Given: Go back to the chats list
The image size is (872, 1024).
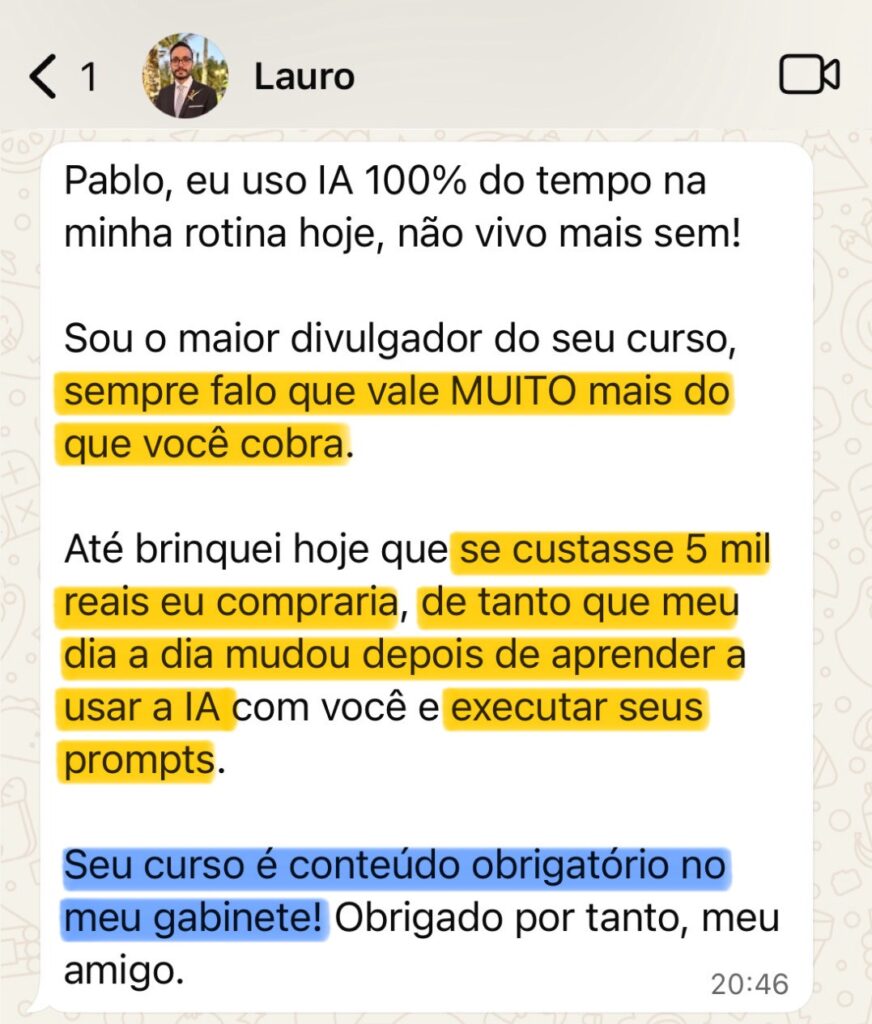Looking at the screenshot, I should pyautogui.click(x=44, y=77).
